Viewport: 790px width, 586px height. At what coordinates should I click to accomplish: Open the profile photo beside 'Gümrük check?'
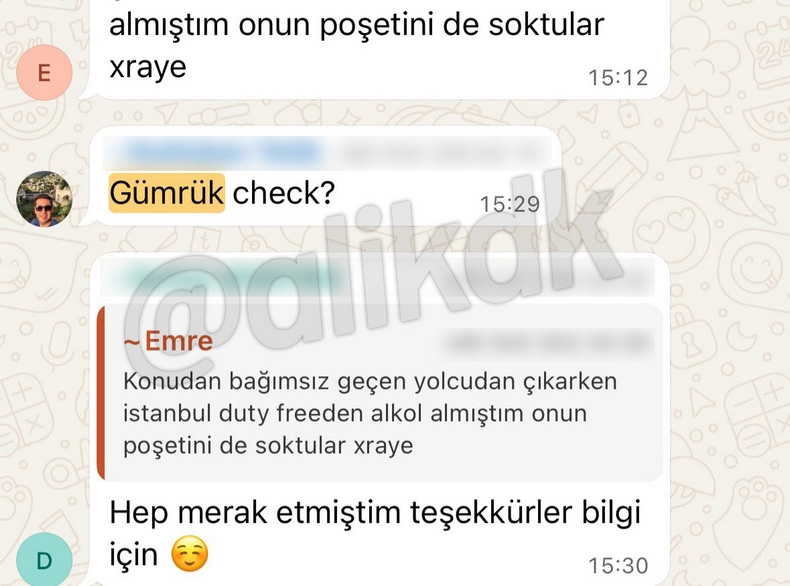[x=44, y=199]
